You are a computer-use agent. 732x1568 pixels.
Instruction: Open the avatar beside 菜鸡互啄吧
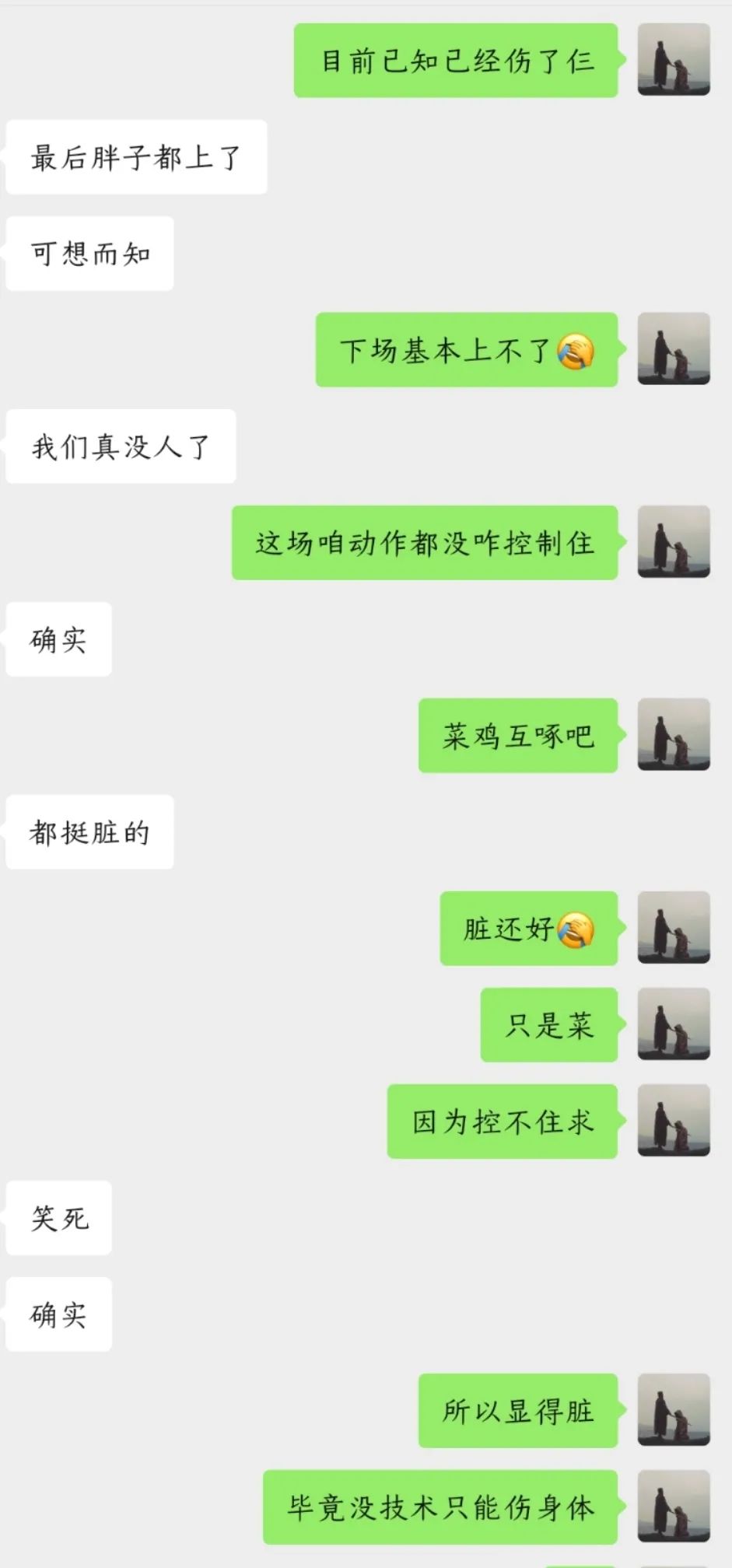pos(674,735)
